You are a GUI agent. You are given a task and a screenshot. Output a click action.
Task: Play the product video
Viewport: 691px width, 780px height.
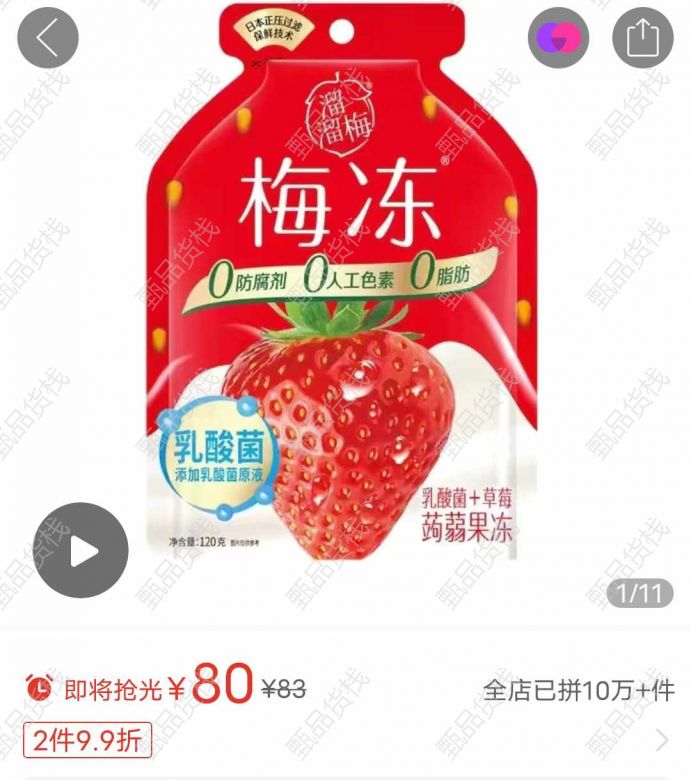(x=82, y=550)
